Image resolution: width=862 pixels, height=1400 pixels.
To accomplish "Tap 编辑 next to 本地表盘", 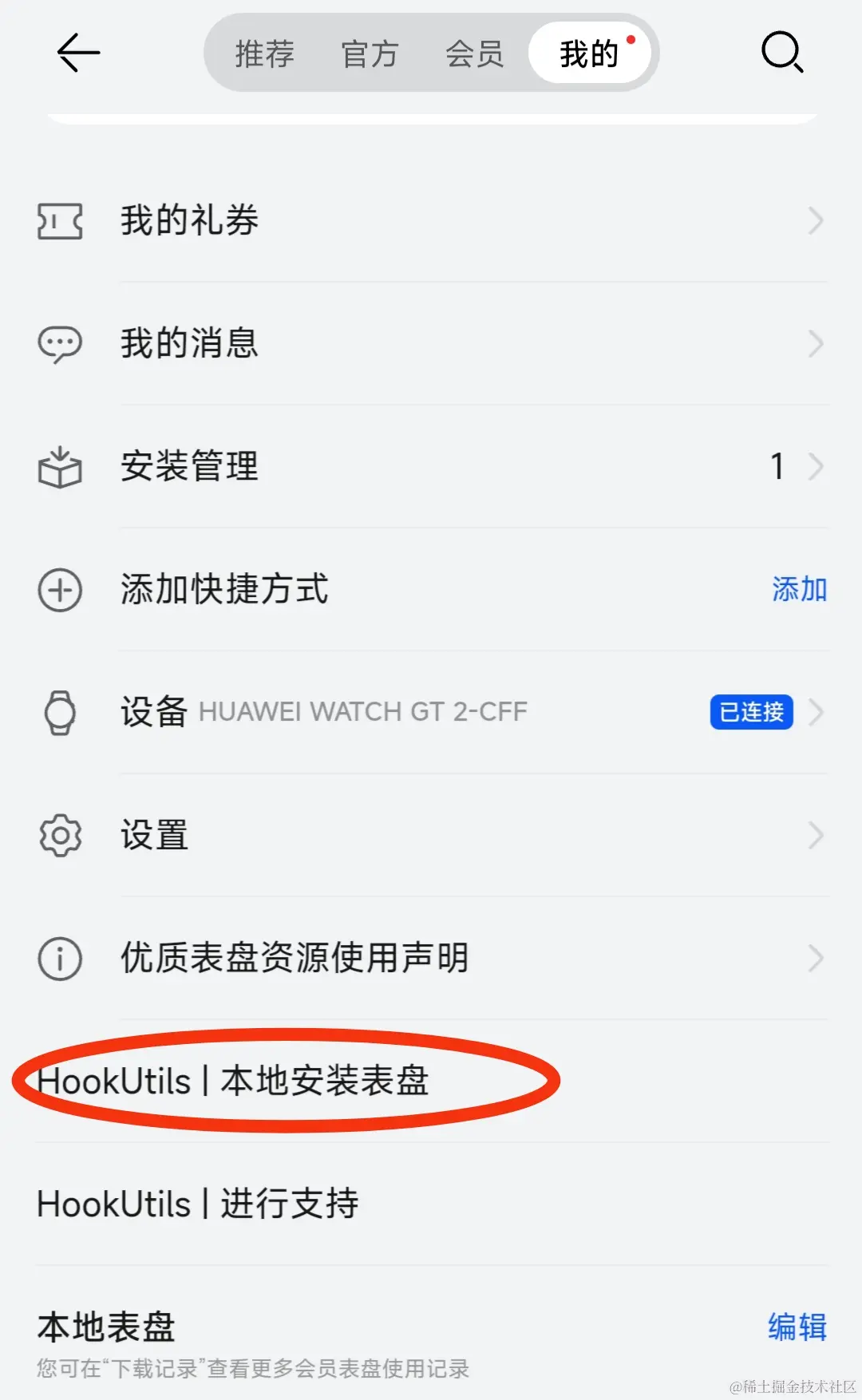I will coord(797,1327).
